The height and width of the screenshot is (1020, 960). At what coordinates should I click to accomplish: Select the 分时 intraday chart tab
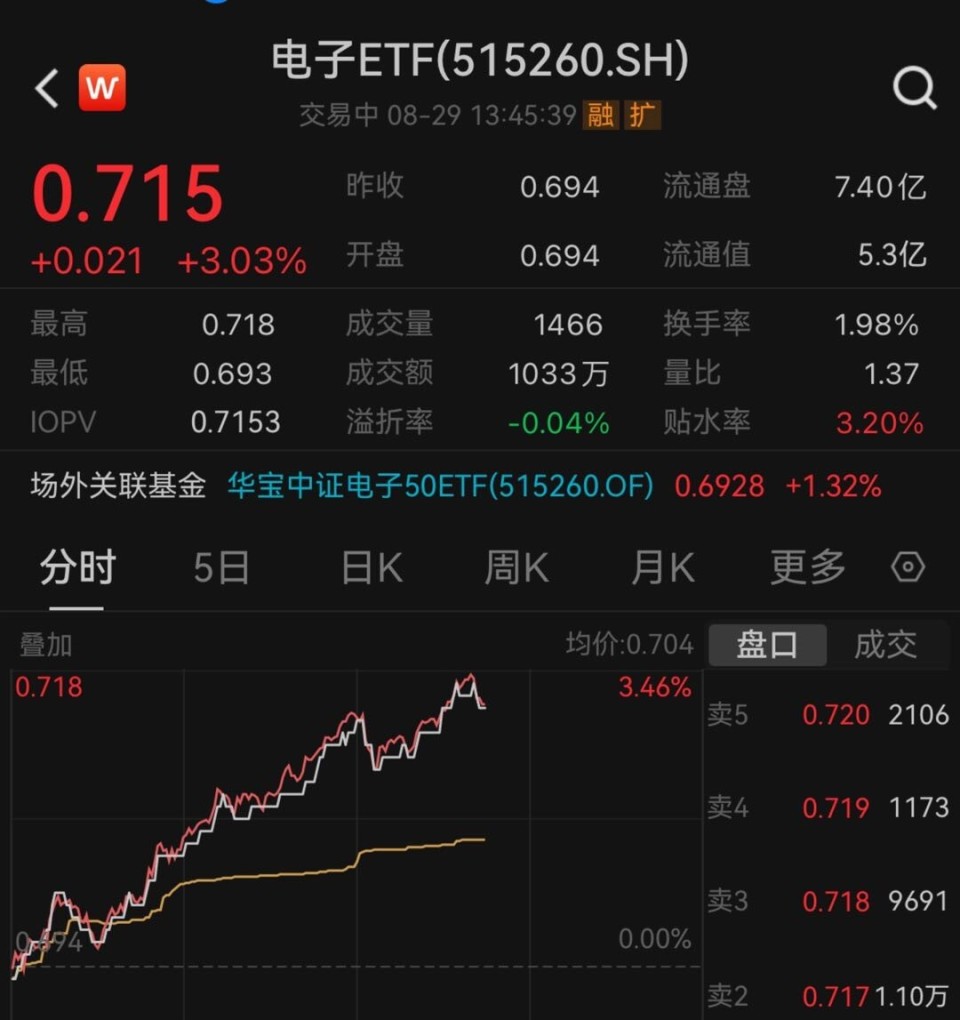[x=76, y=567]
